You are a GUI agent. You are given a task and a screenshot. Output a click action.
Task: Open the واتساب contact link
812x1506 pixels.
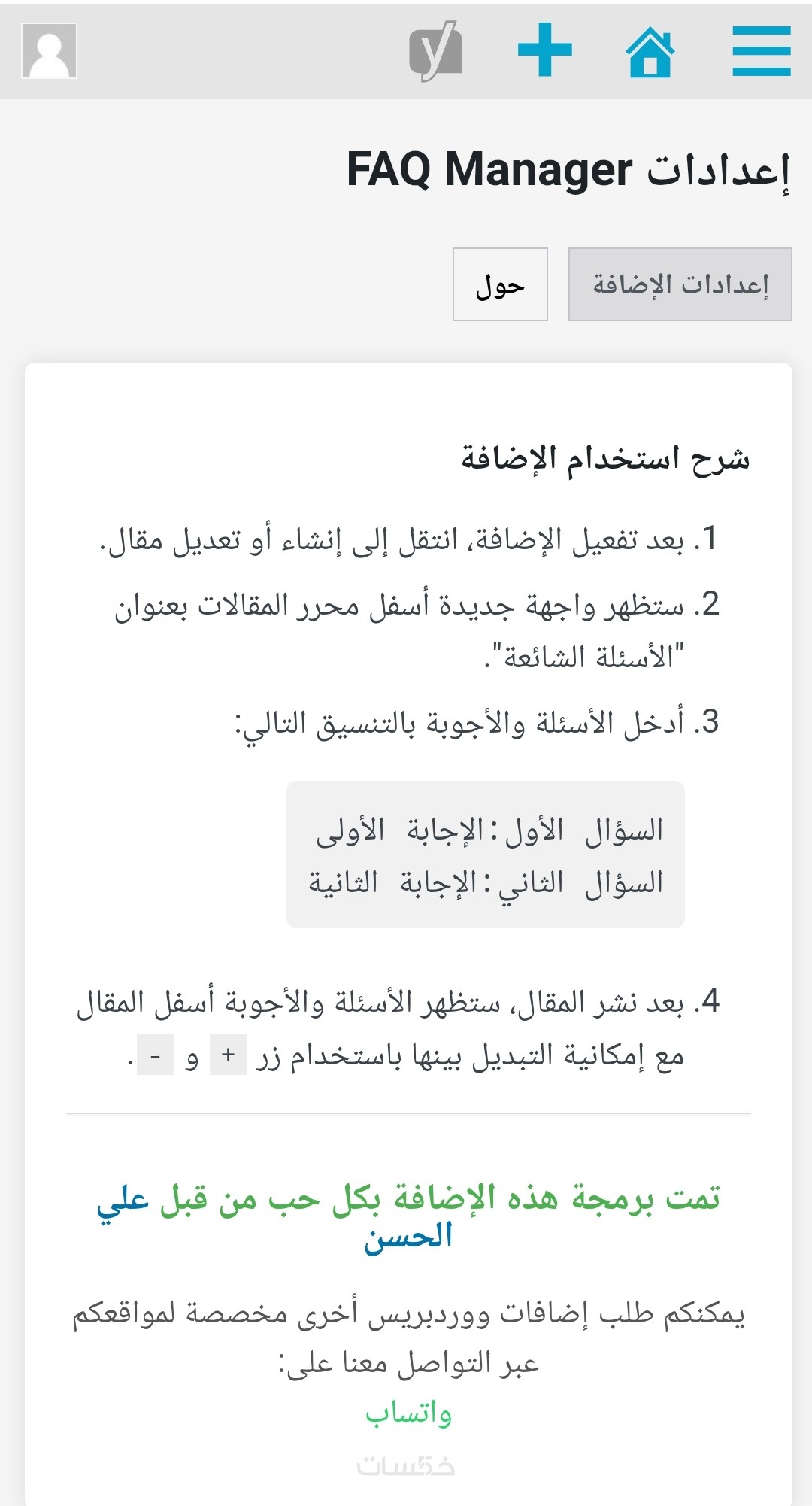click(x=408, y=1414)
